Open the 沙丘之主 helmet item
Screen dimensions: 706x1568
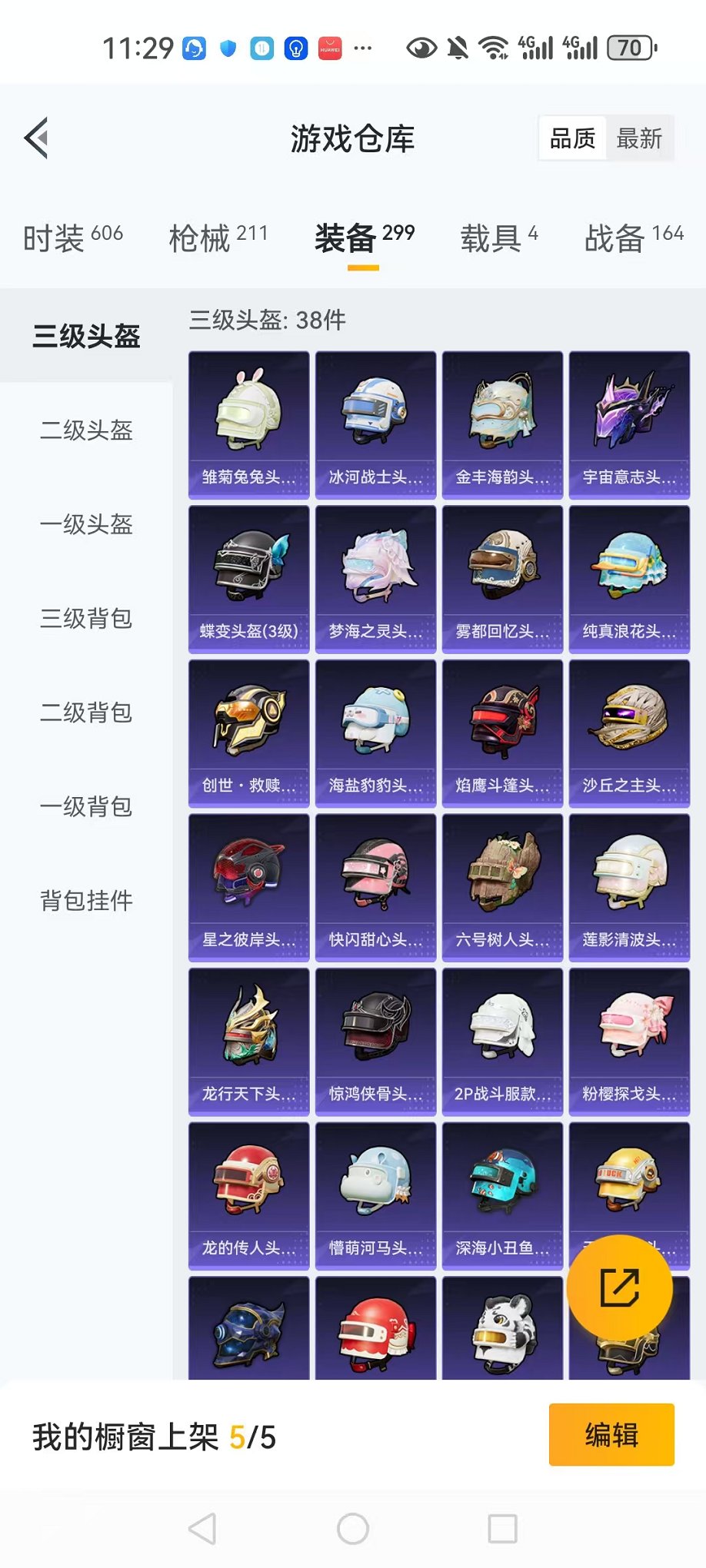[629, 733]
